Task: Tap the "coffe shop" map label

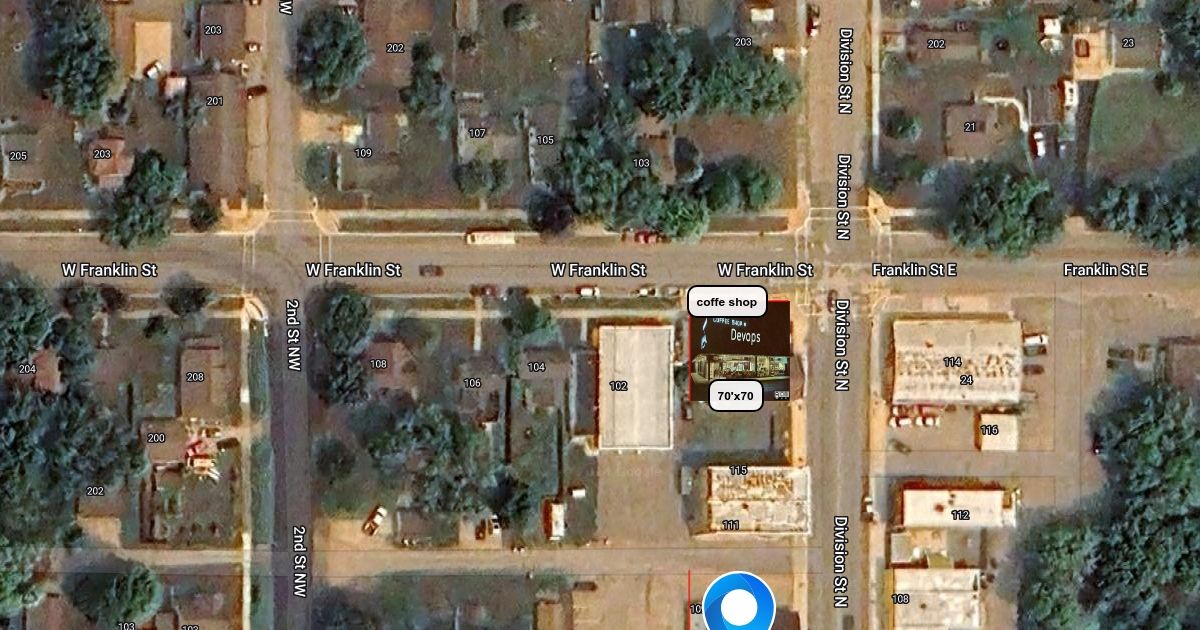Action: point(727,302)
